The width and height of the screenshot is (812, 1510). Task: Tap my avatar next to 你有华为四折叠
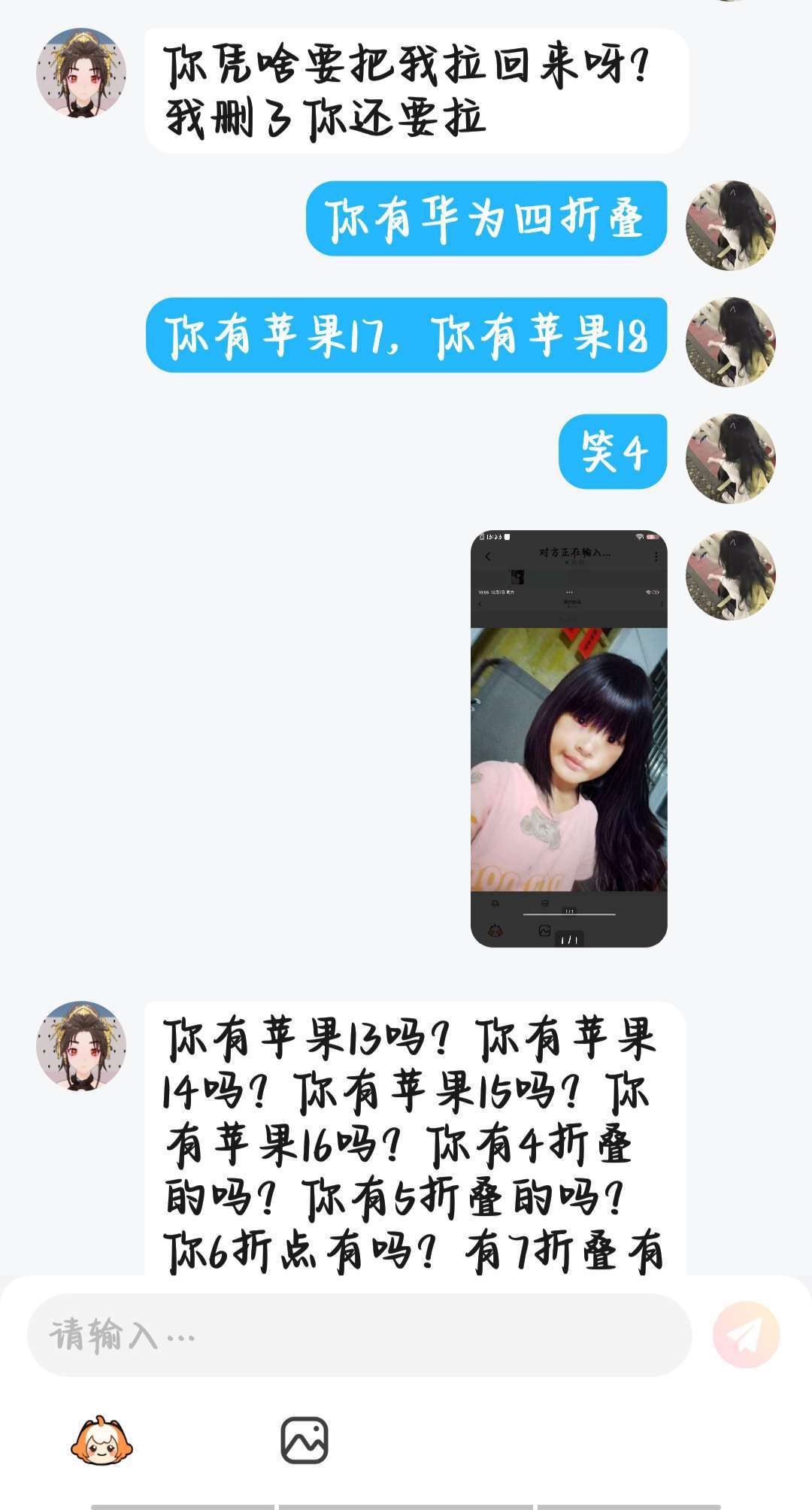point(730,226)
